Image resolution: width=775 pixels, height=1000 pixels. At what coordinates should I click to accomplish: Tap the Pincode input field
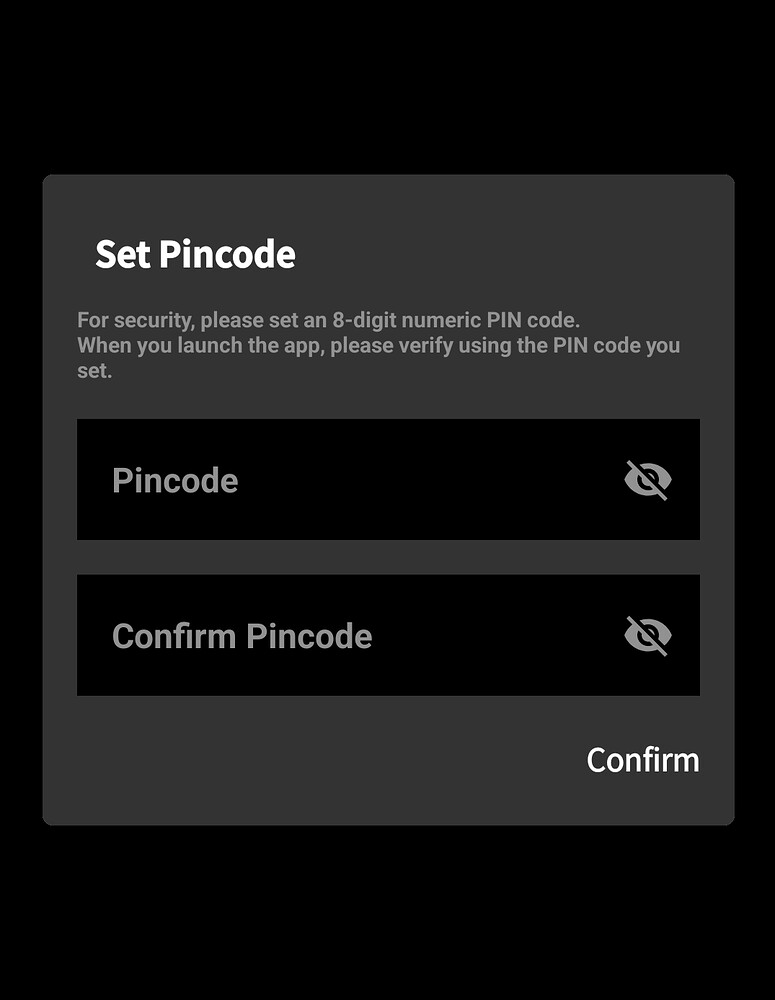340,480
